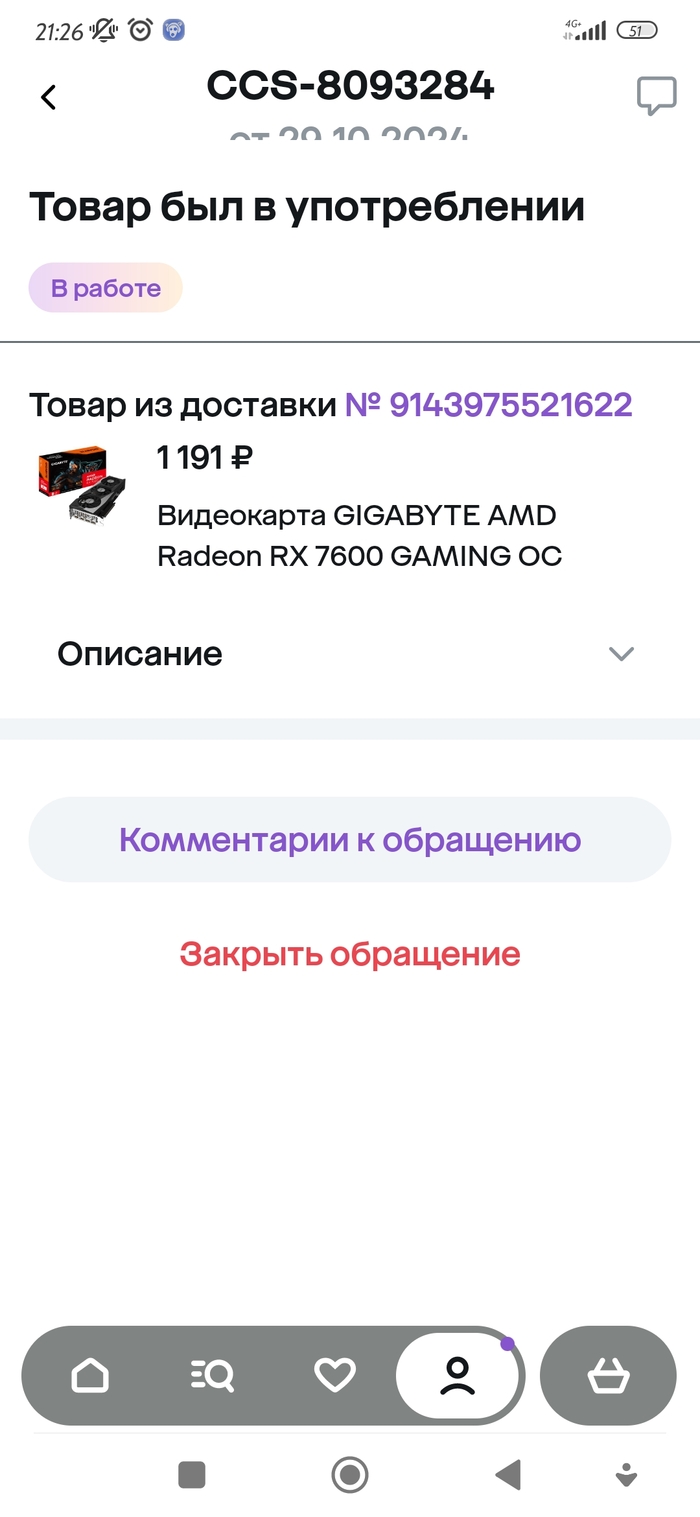Open the shopping basket
The width and height of the screenshot is (700, 1517).
click(x=608, y=1376)
